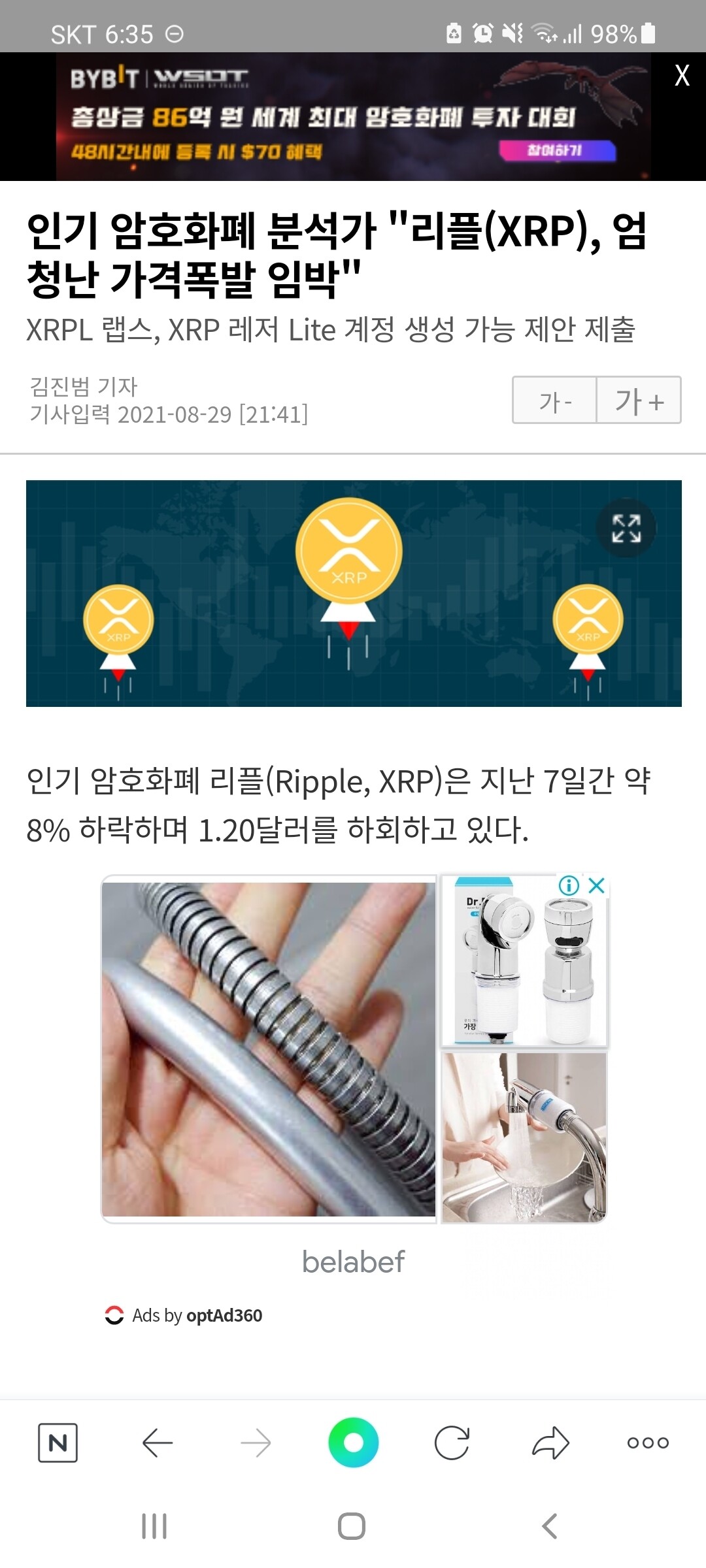
Task: Tap the green Whale home button
Action: (x=353, y=1443)
